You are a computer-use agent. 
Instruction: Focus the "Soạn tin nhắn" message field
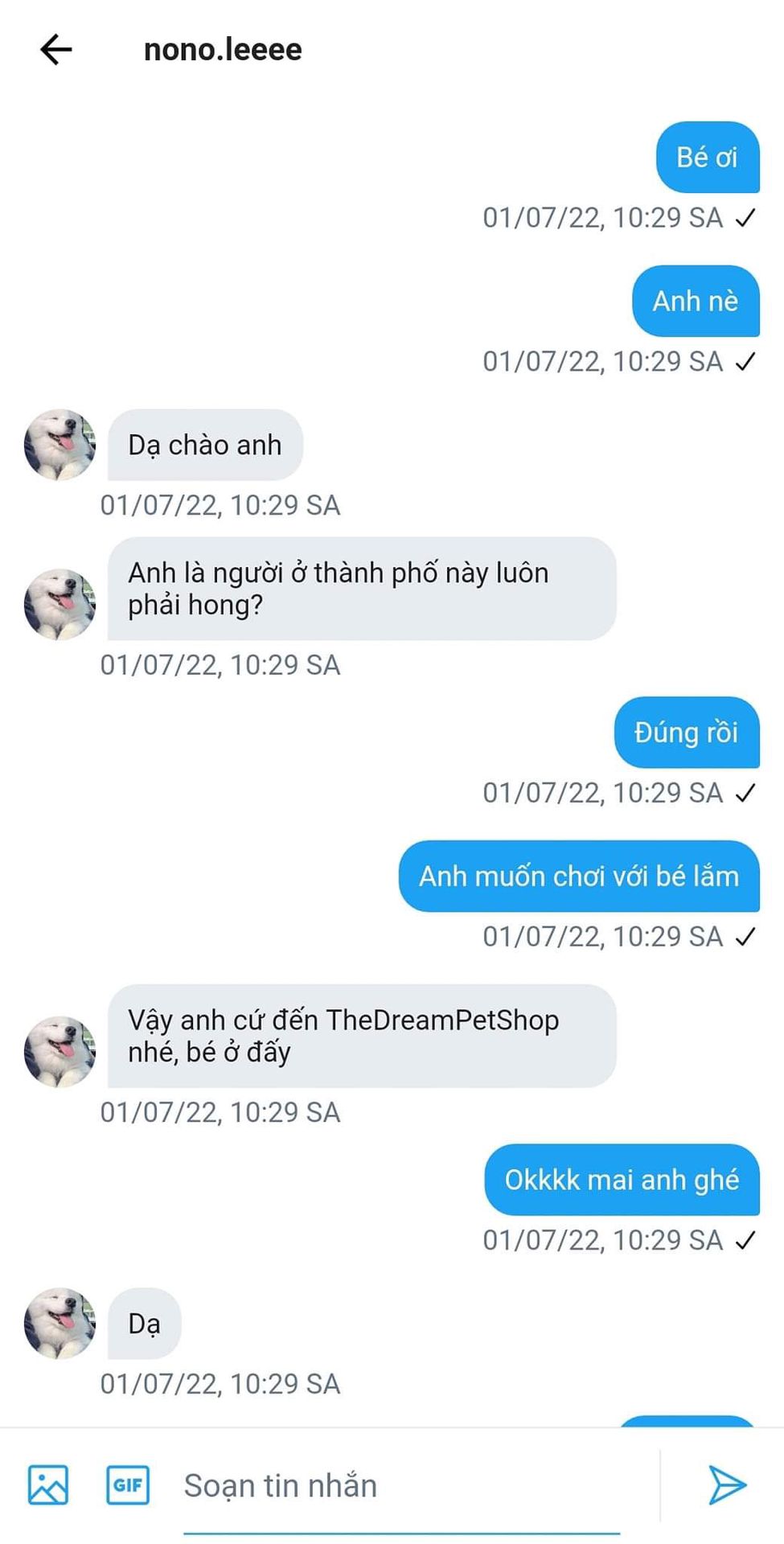click(x=401, y=1486)
